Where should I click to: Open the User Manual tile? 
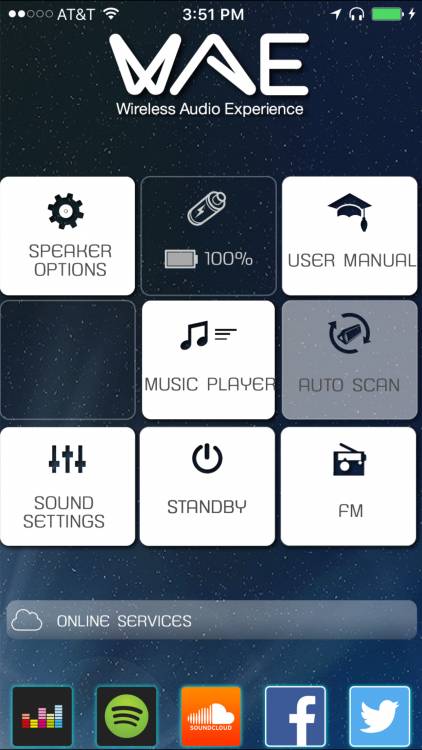coord(350,236)
